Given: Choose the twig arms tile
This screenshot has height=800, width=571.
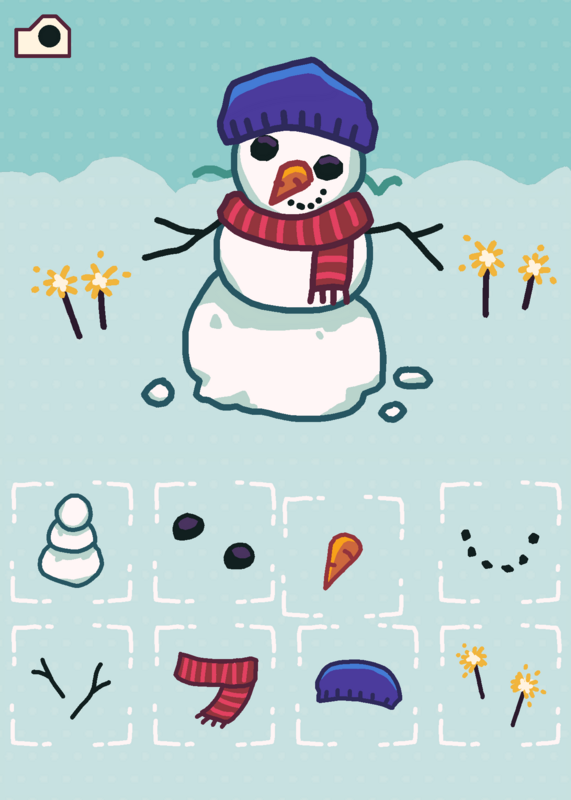Looking at the screenshot, I should 71,685.
